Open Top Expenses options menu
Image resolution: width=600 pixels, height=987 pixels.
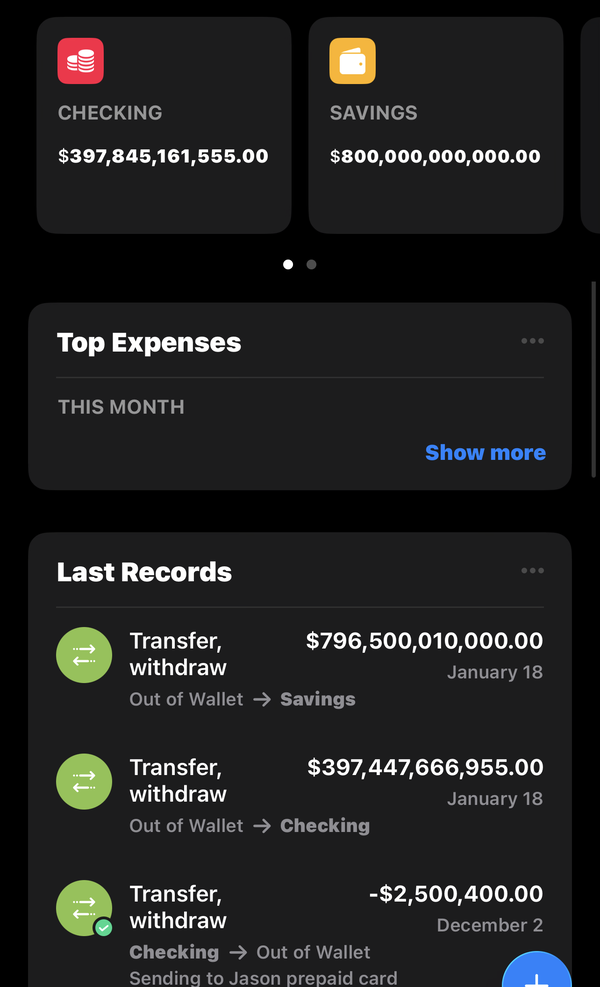532,341
